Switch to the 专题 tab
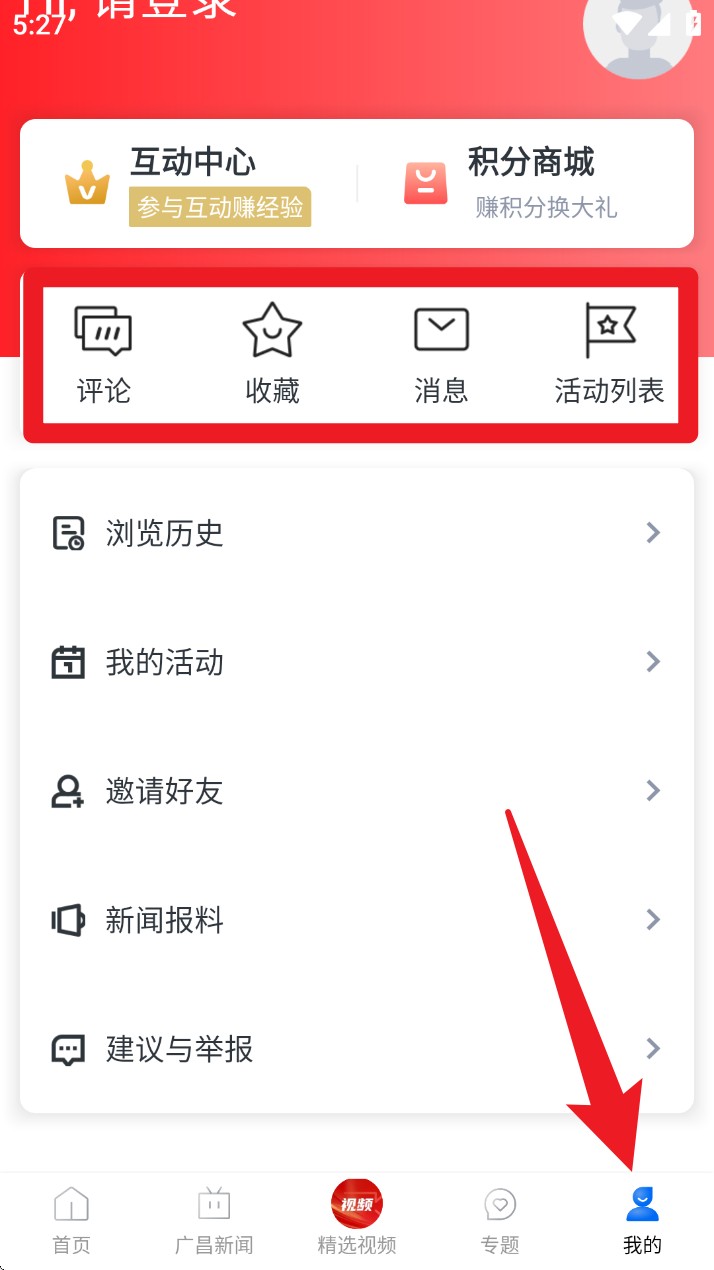714x1270 pixels. (500, 1220)
